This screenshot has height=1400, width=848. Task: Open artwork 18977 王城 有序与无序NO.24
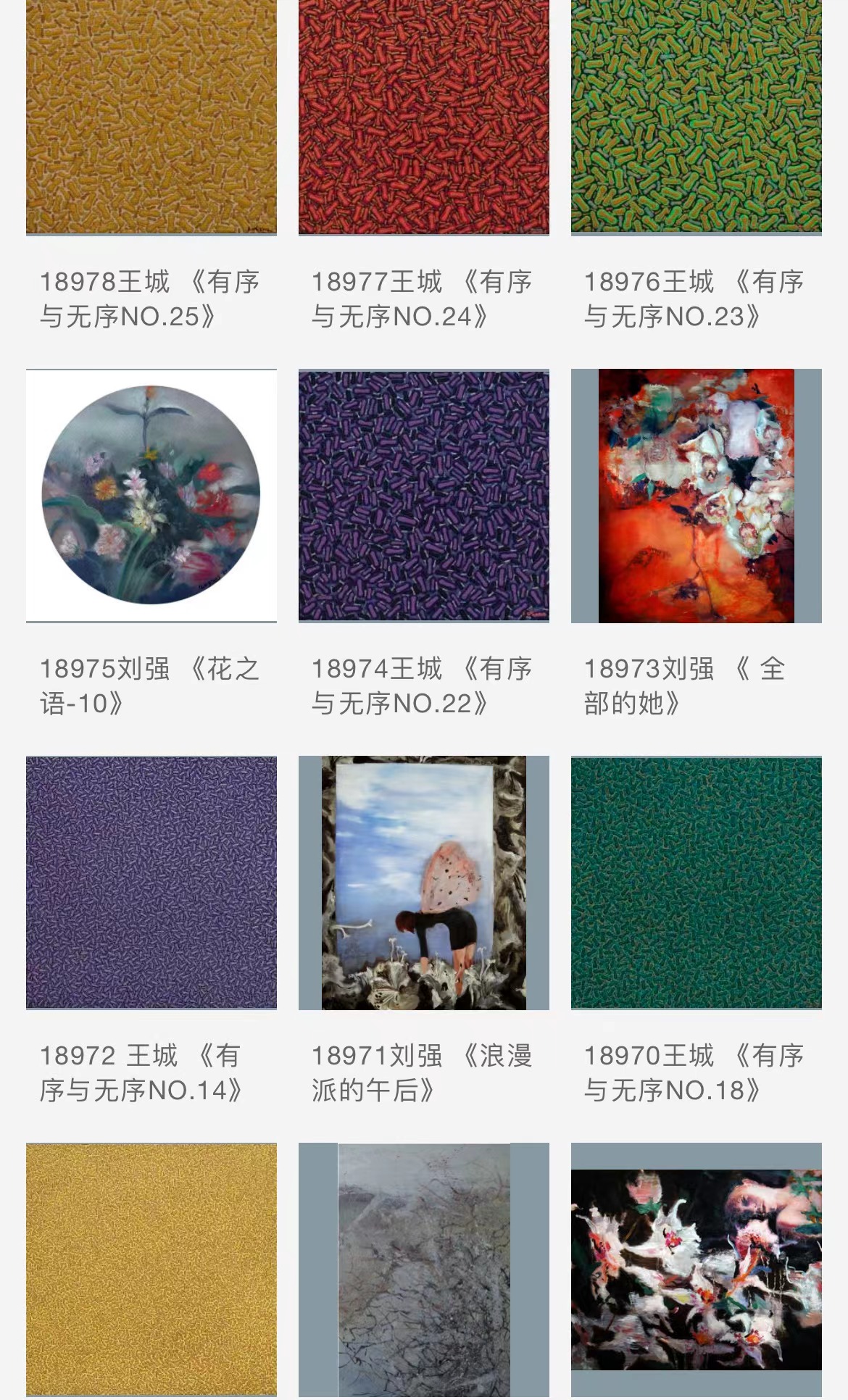click(423, 117)
